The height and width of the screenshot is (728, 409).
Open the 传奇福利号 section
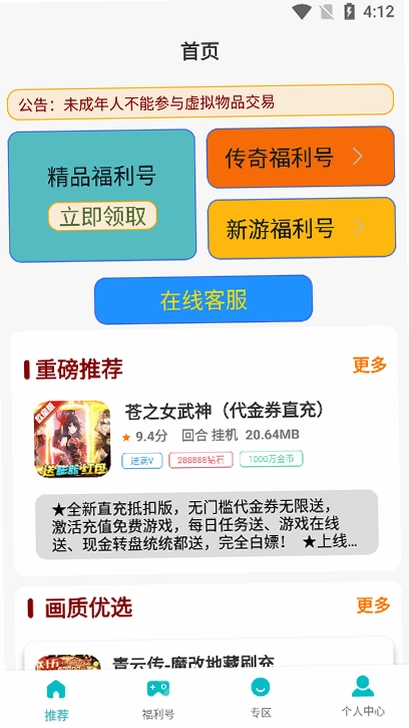point(301,157)
